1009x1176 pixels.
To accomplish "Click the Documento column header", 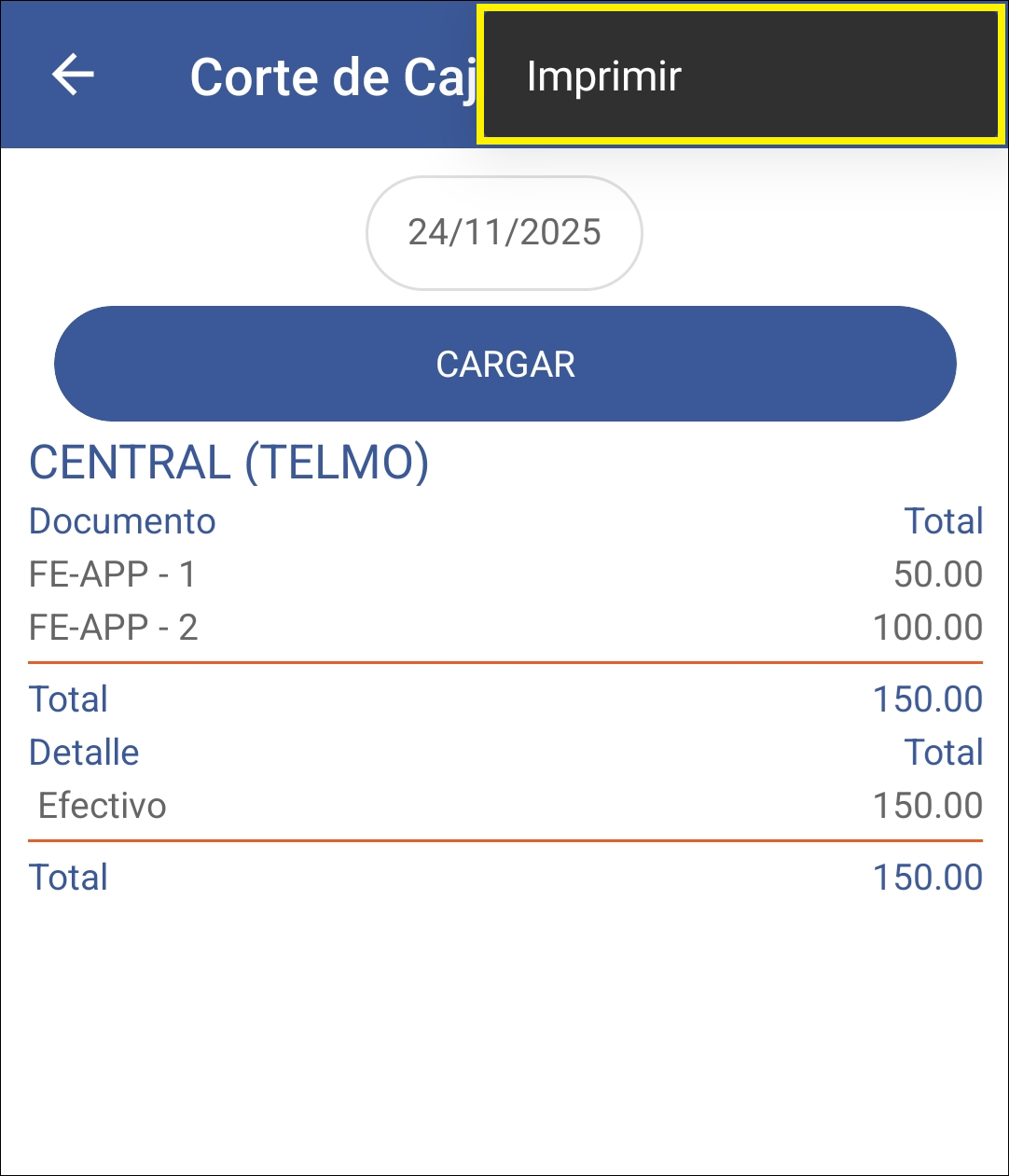I will (122, 521).
